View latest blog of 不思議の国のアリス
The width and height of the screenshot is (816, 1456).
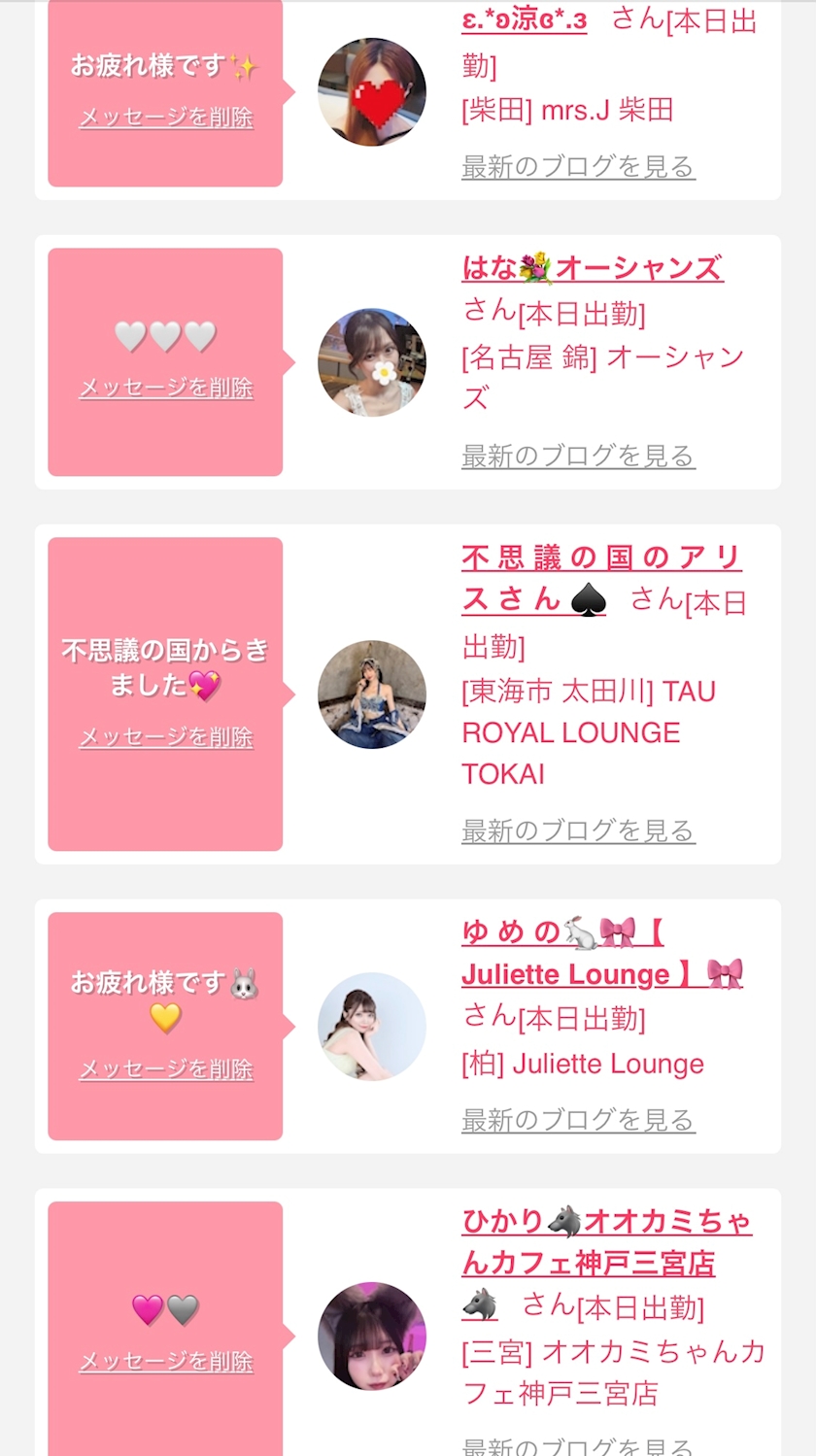pyautogui.click(x=578, y=831)
